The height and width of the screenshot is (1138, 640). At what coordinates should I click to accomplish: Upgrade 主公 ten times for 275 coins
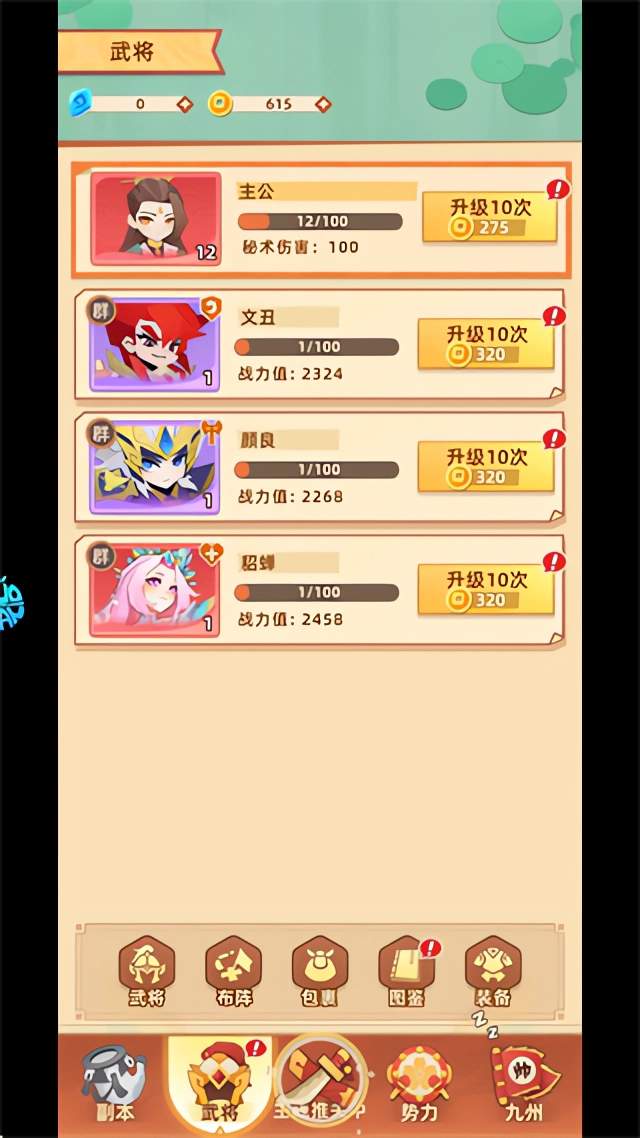489,217
